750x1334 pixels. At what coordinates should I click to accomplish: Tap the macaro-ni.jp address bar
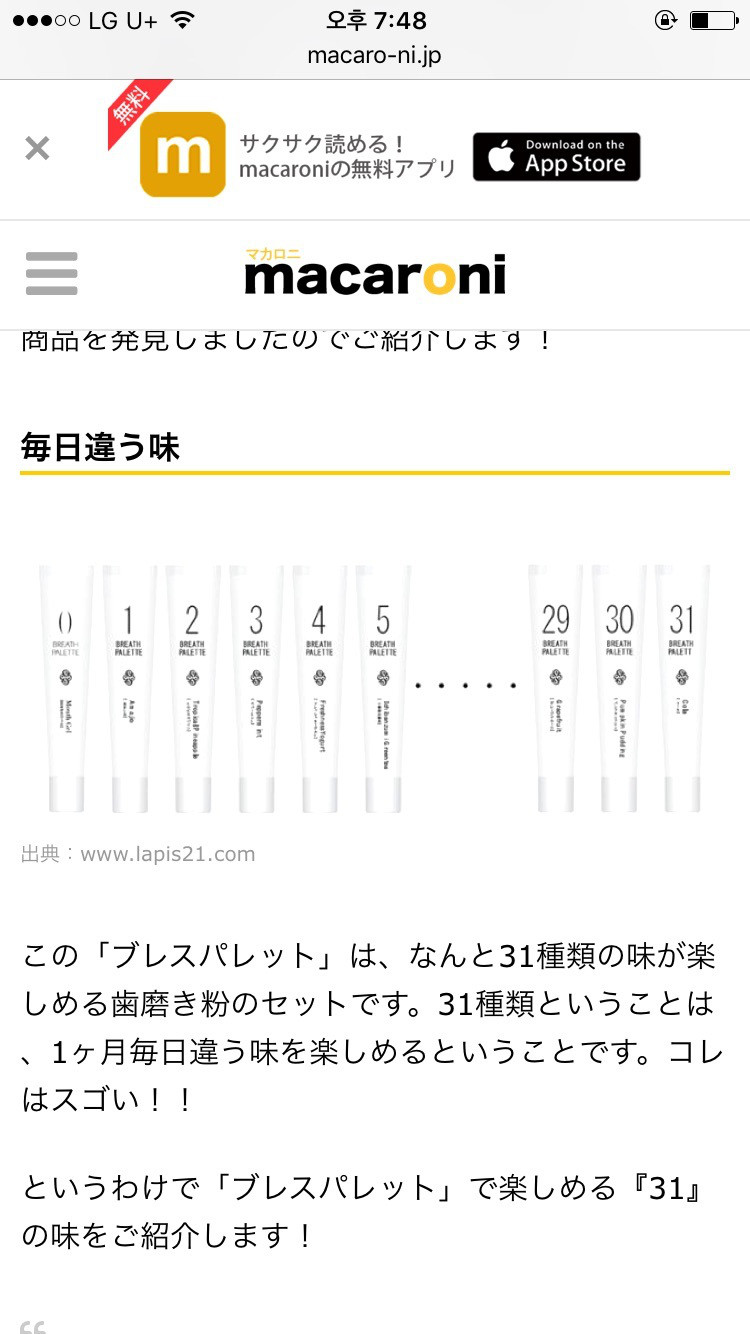click(x=374, y=56)
